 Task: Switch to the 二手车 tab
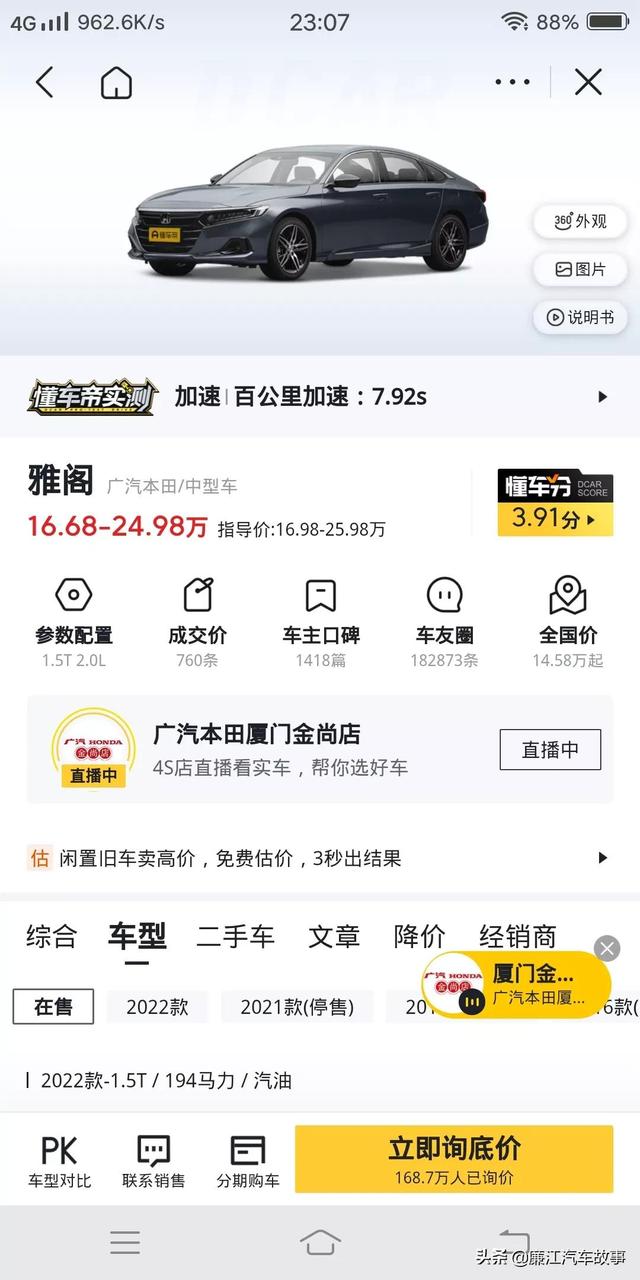(x=235, y=937)
